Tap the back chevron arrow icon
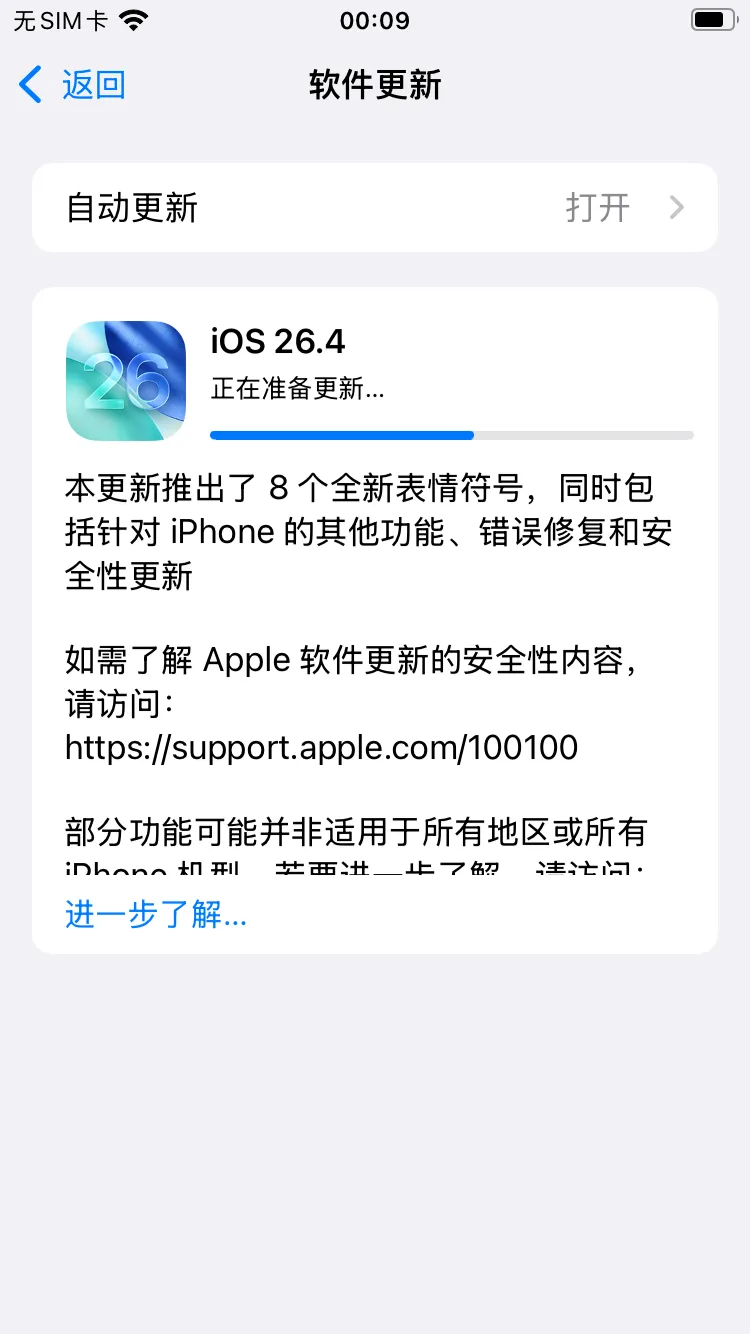 [x=29, y=86]
